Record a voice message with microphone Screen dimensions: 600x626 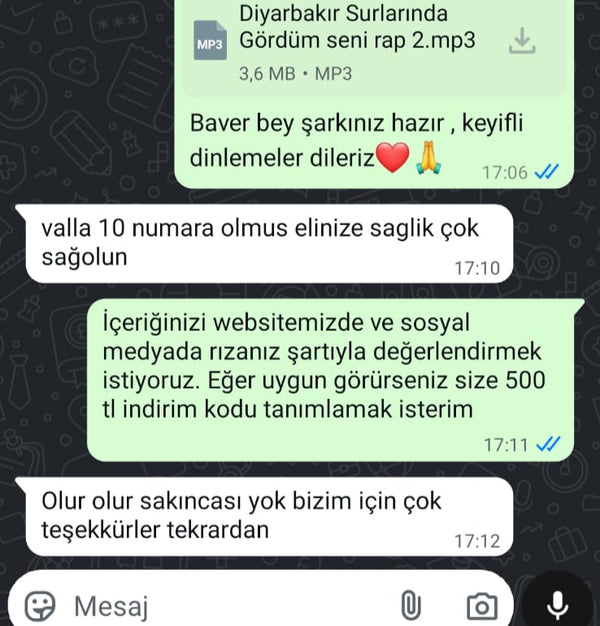point(558,603)
